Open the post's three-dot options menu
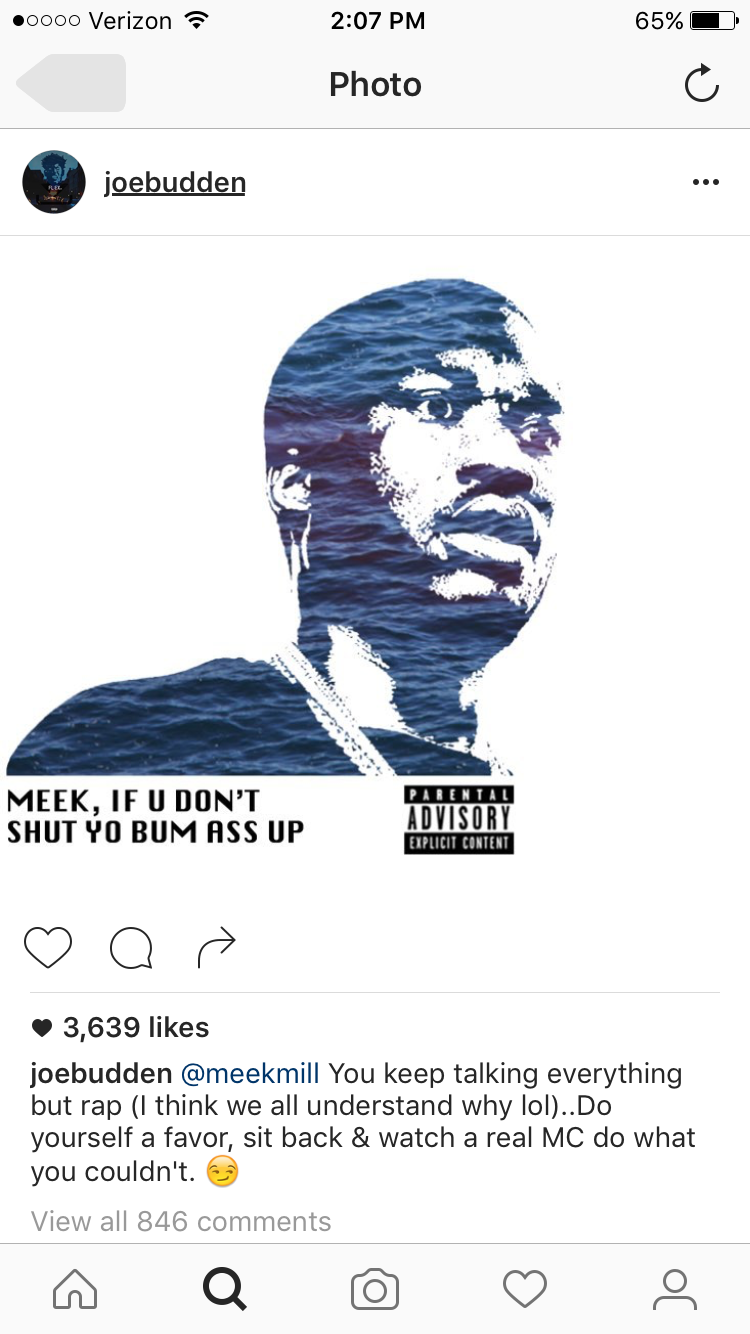750x1334 pixels. [x=705, y=182]
